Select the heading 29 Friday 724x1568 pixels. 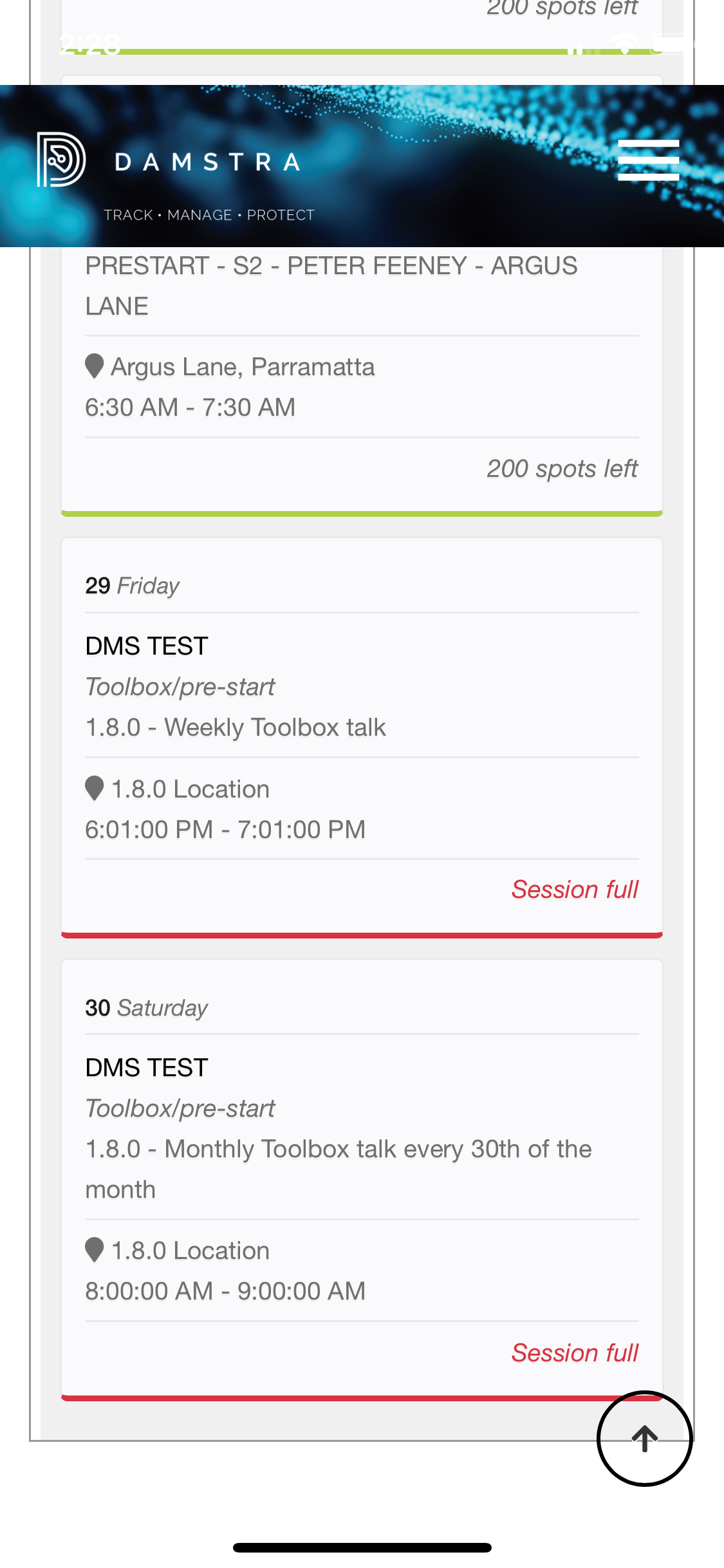pyautogui.click(x=131, y=584)
